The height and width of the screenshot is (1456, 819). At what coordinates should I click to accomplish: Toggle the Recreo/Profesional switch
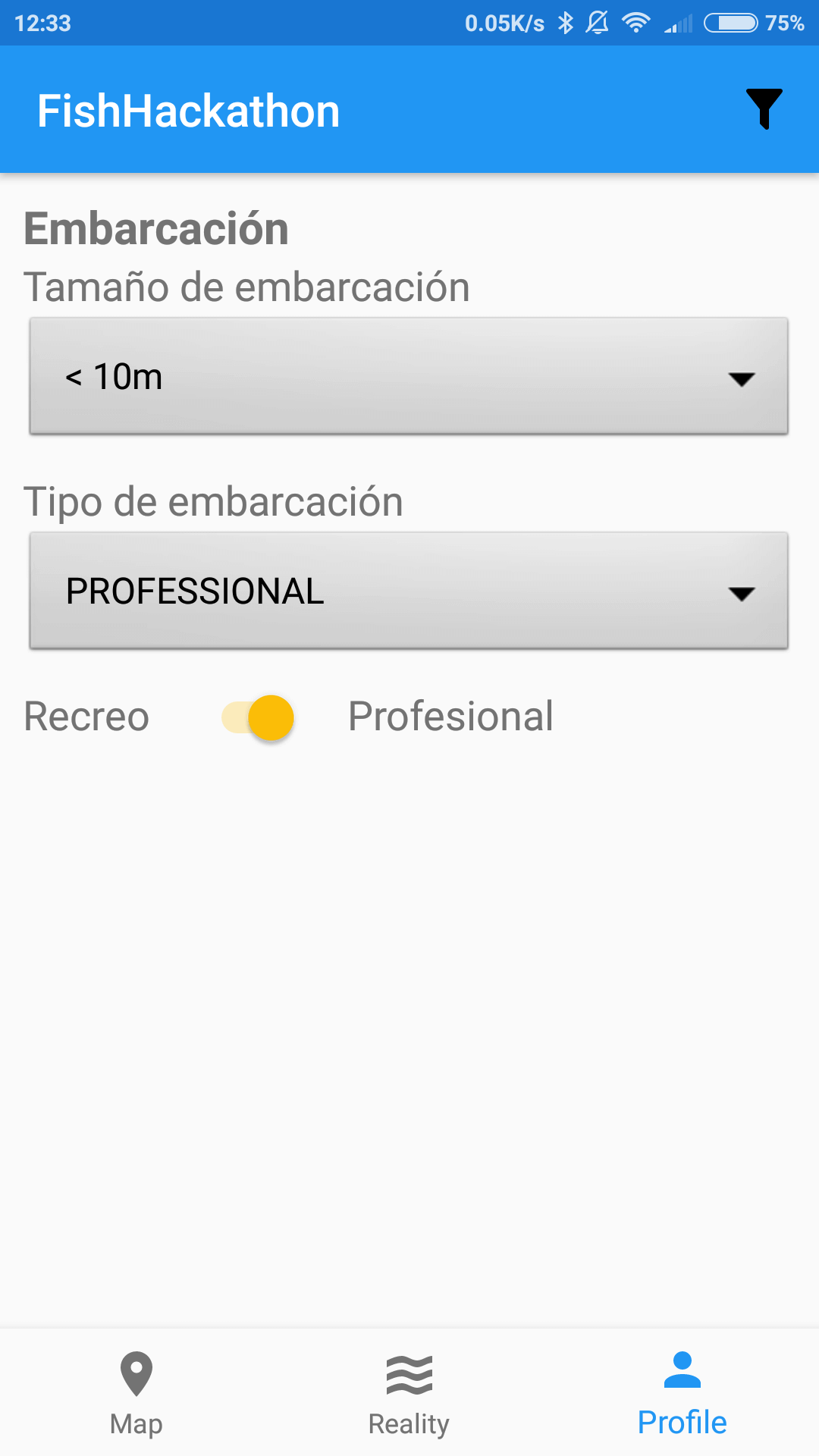258,717
